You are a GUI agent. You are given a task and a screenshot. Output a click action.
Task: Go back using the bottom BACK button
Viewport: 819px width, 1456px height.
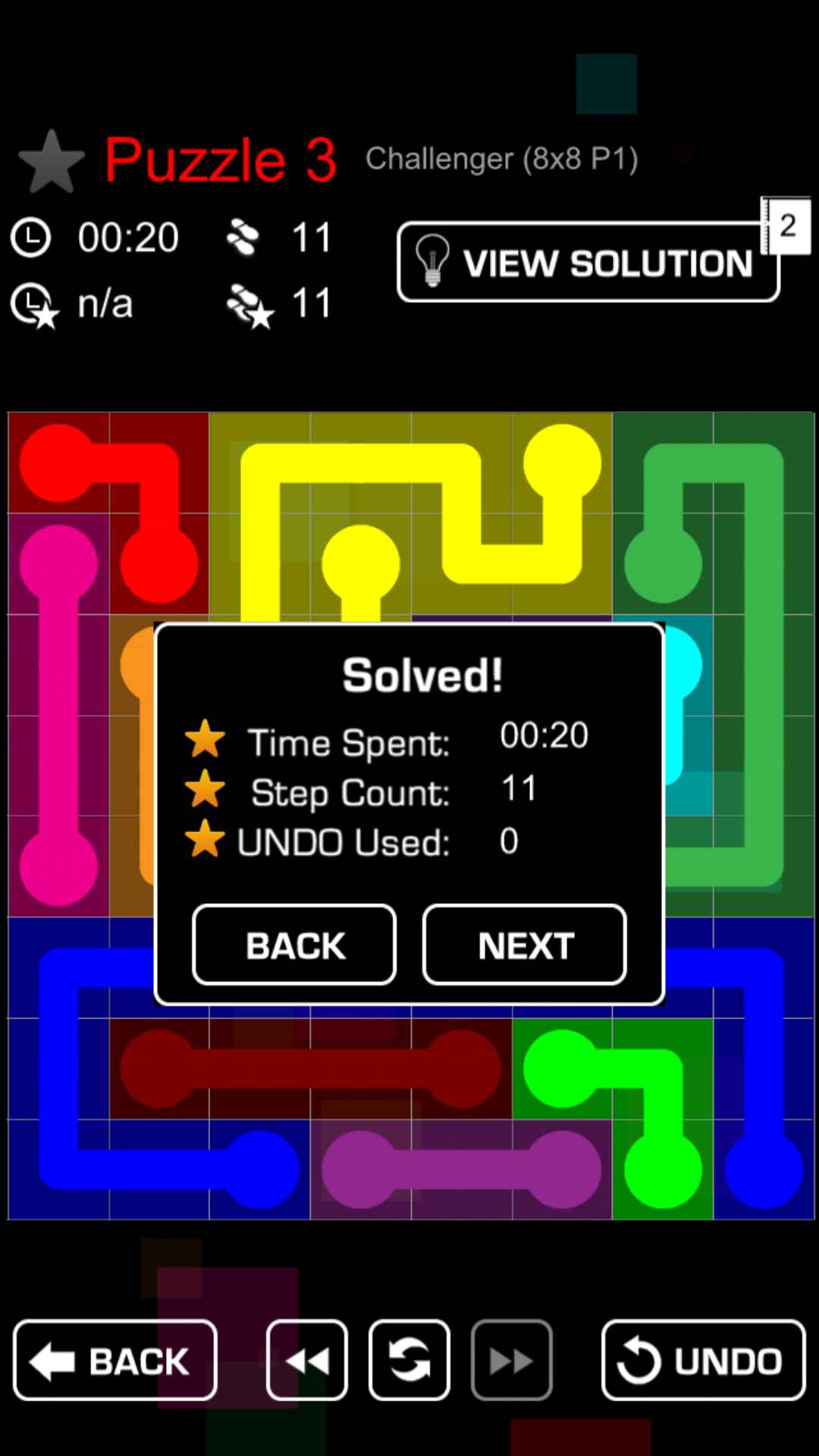click(x=115, y=1360)
